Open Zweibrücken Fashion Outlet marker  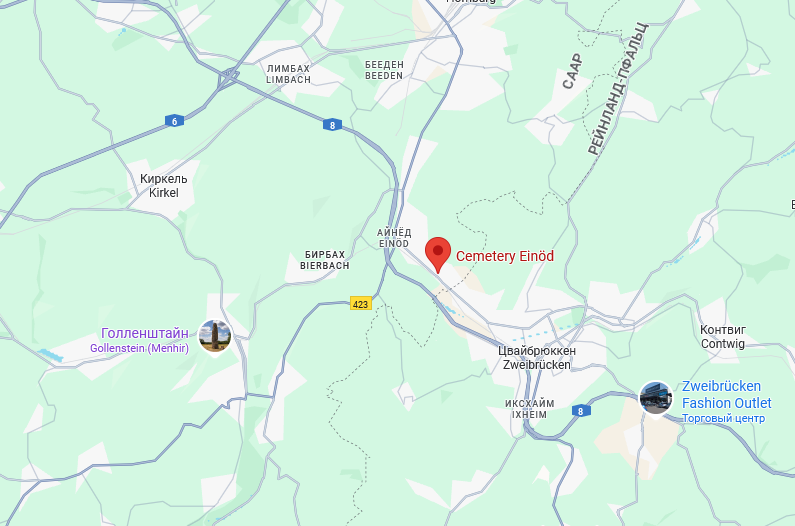655,397
